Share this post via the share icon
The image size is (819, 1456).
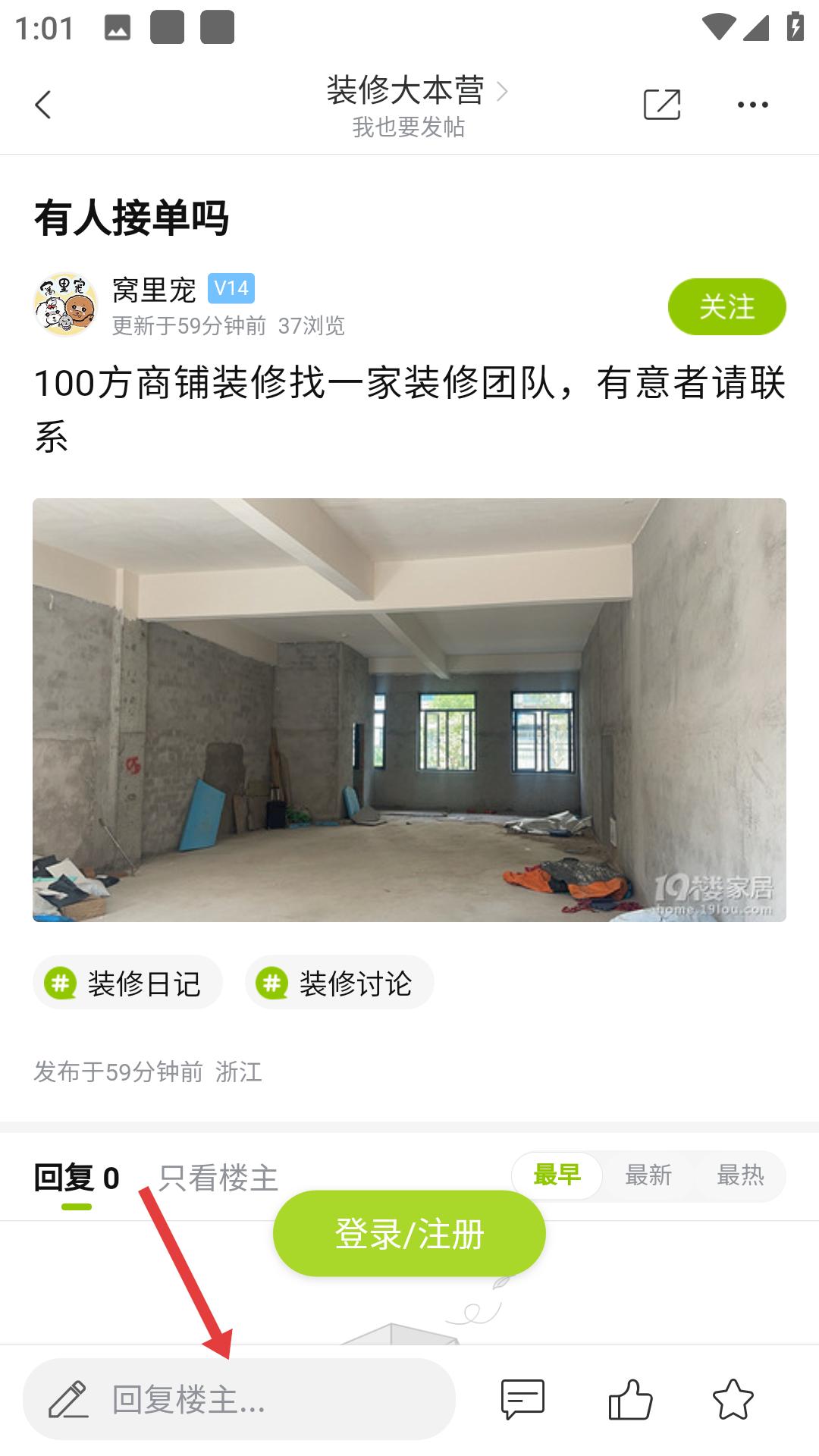661,105
